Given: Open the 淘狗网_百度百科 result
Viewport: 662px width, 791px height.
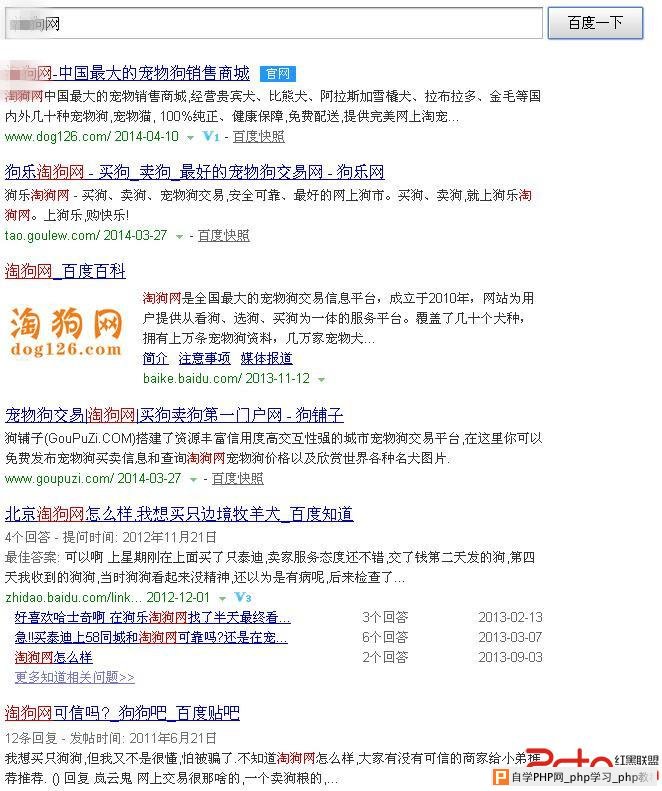Looking at the screenshot, I should (x=65, y=271).
